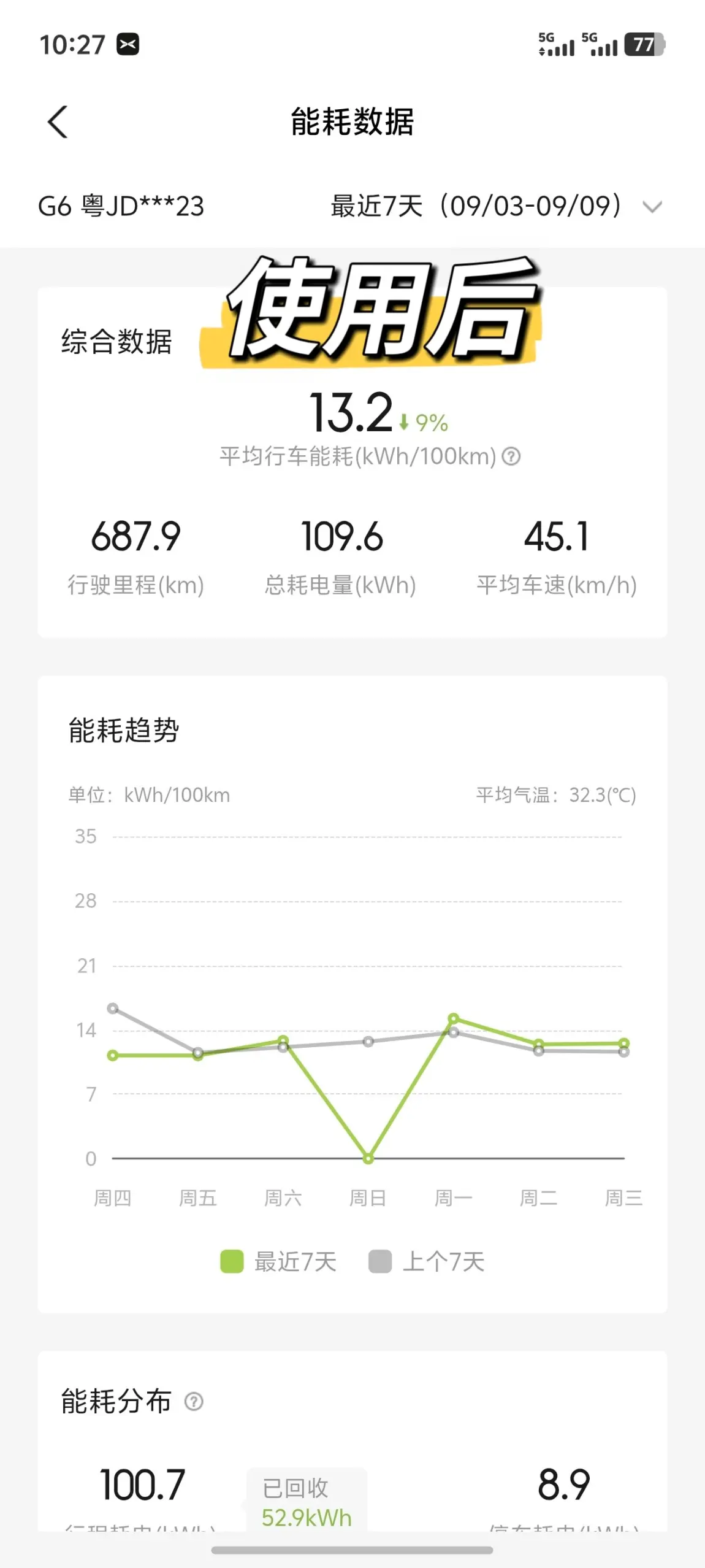The height and width of the screenshot is (1568, 705).
Task: Open the help icon next to 能耗分布
Action: (x=194, y=1402)
